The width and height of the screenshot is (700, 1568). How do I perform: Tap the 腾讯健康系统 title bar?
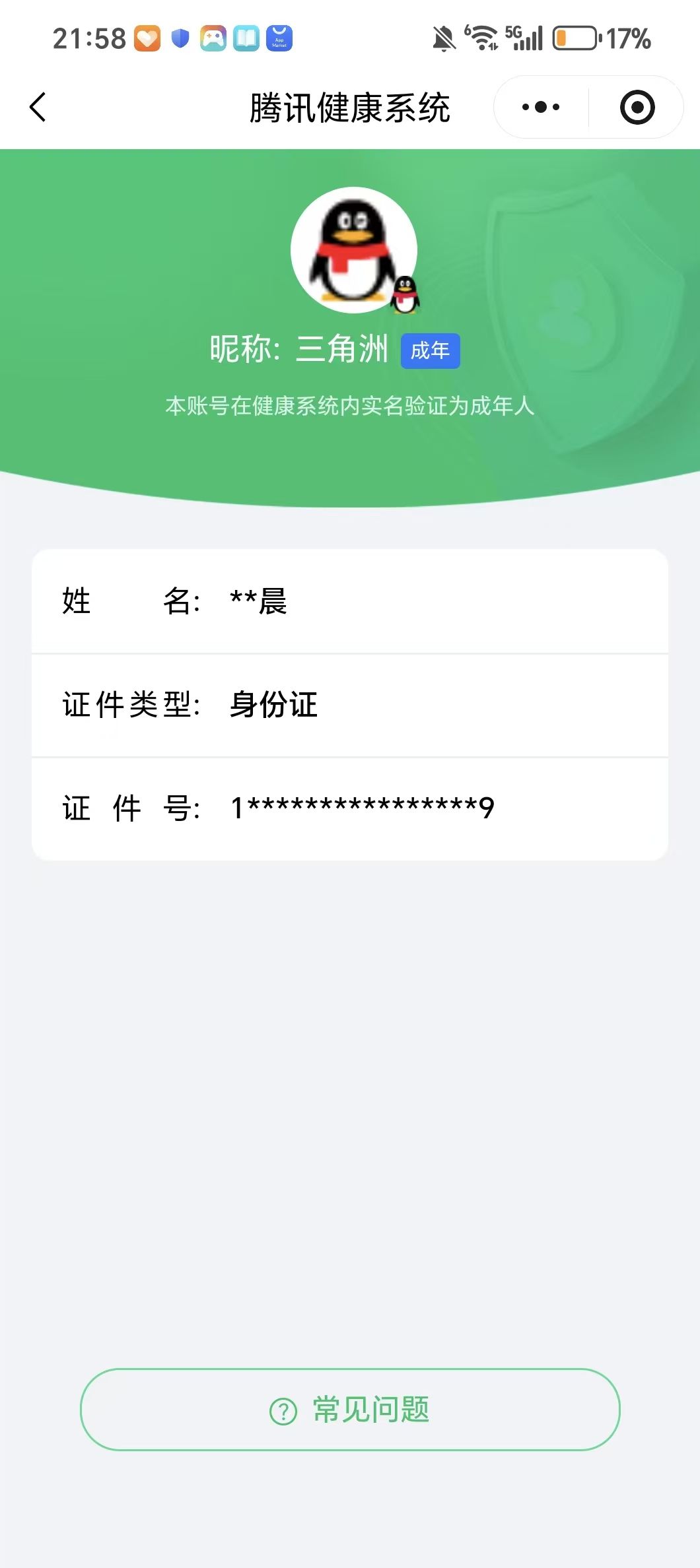tap(350, 106)
